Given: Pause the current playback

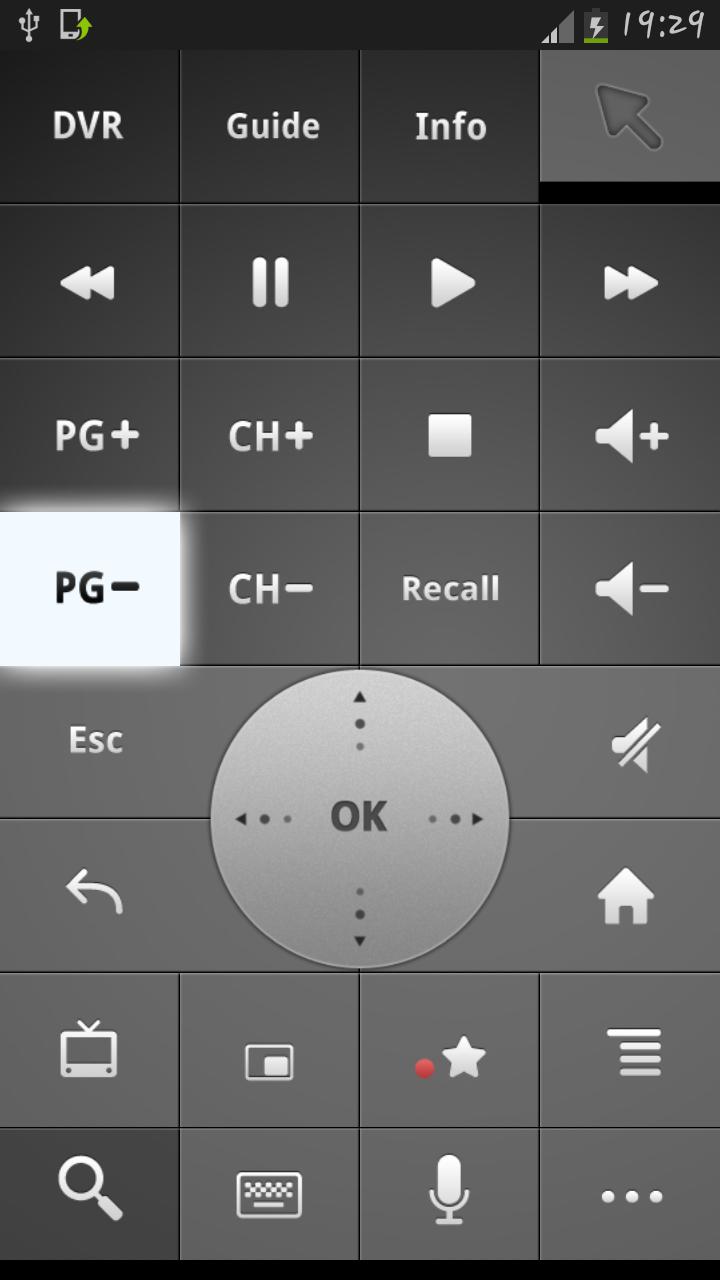Looking at the screenshot, I should (x=269, y=281).
